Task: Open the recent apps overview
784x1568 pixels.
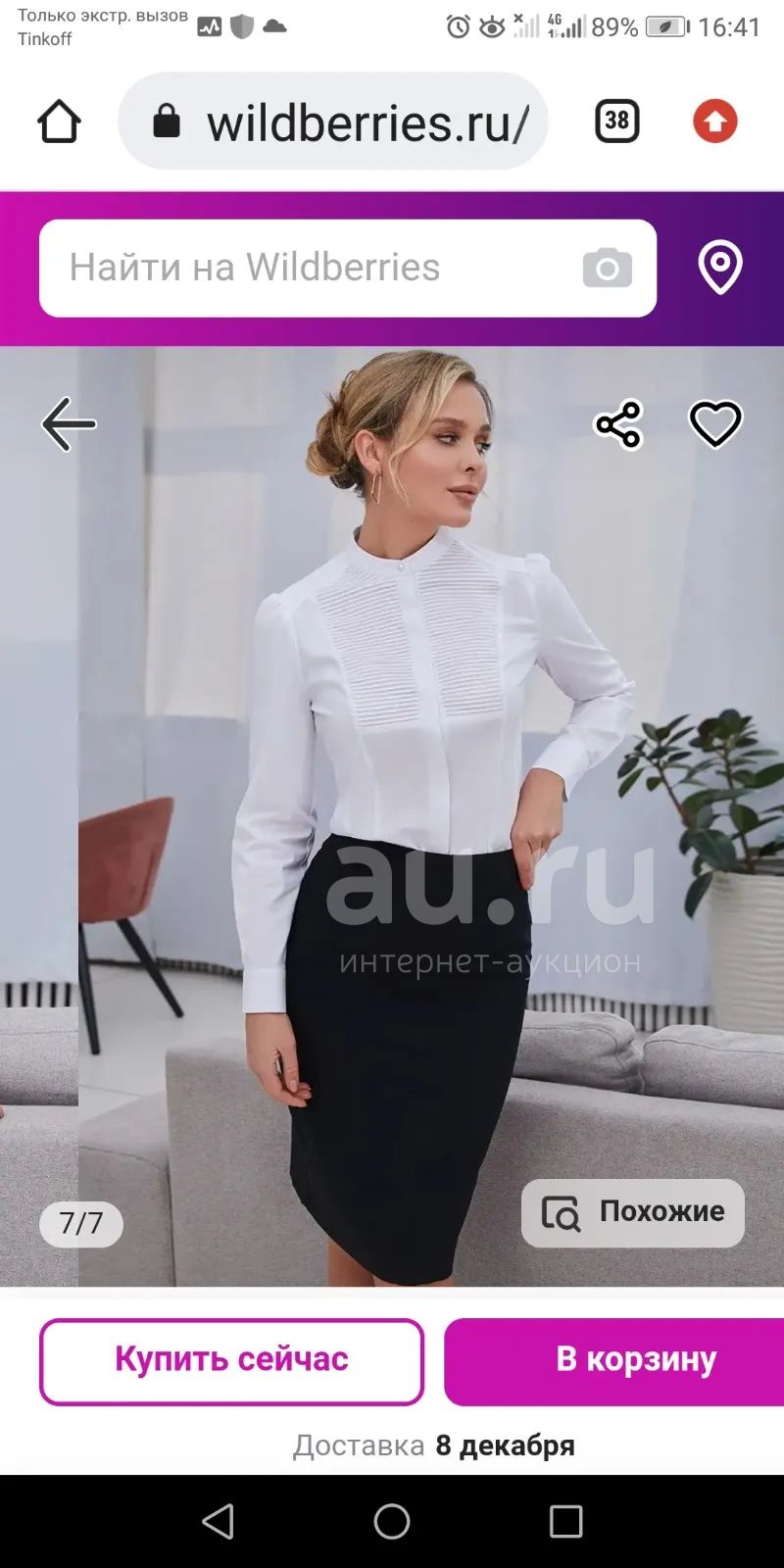Action: click(566, 1521)
